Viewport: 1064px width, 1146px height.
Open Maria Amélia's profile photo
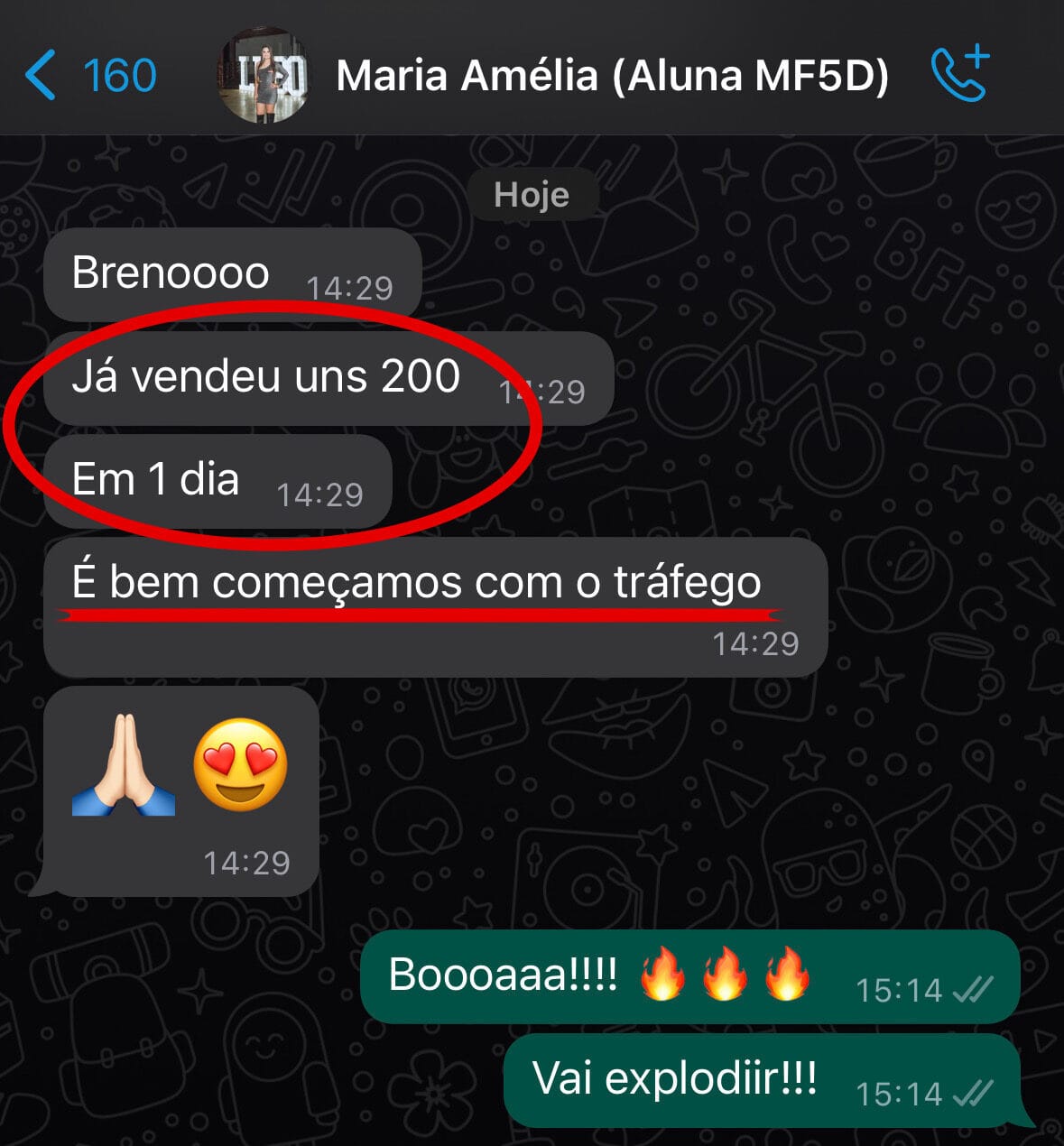coord(264,75)
